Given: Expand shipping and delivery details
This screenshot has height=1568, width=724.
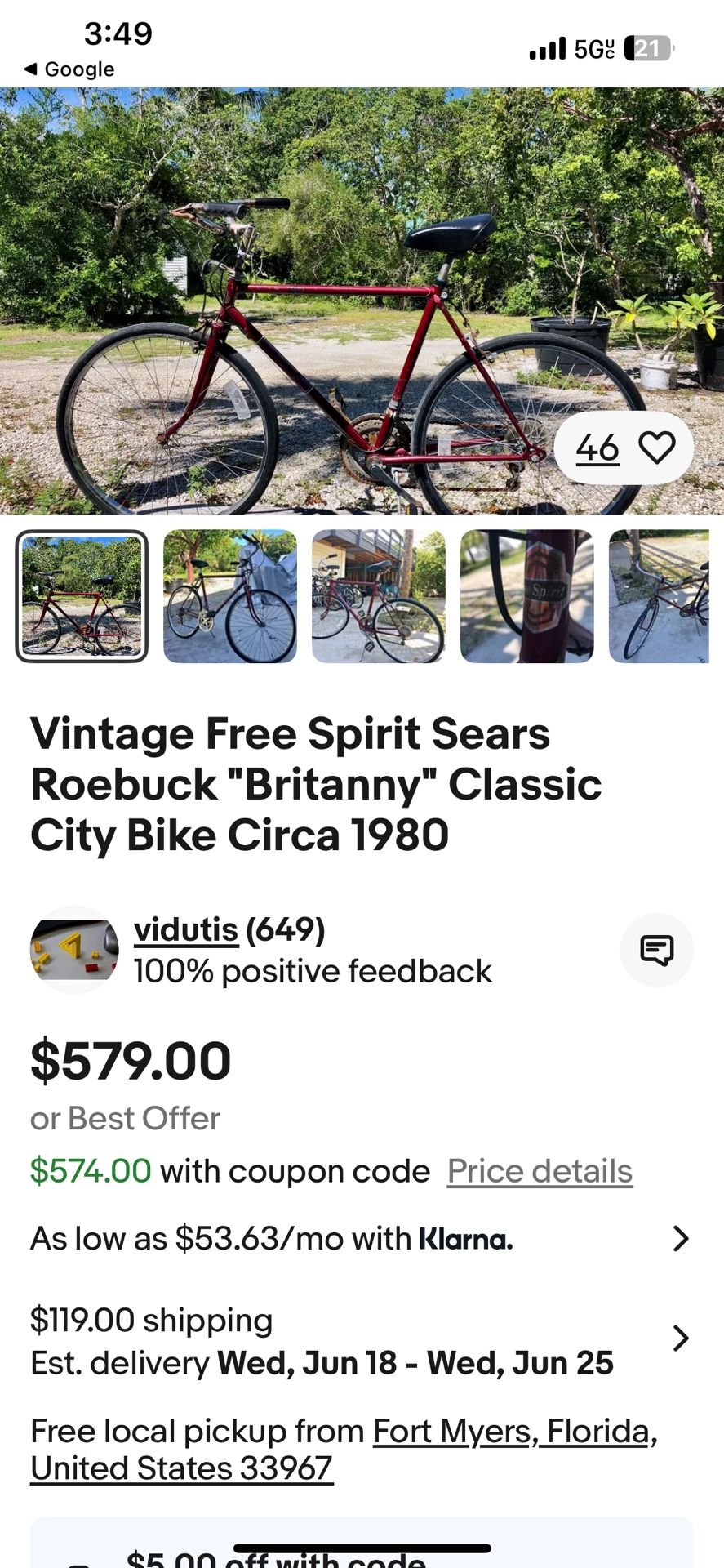Looking at the screenshot, I should pos(682,1338).
